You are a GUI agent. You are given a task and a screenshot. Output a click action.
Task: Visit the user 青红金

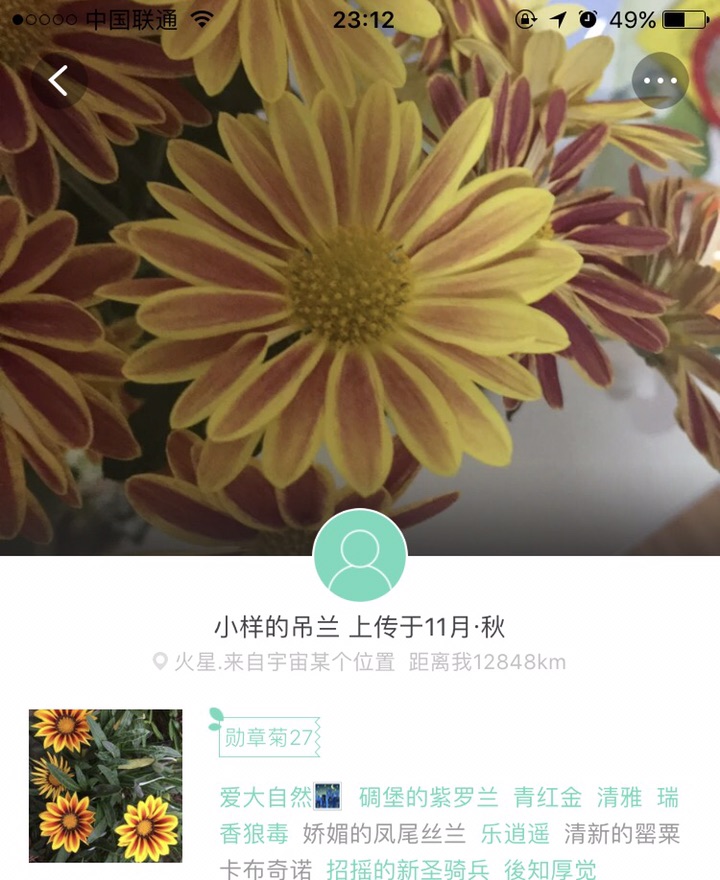[547, 797]
